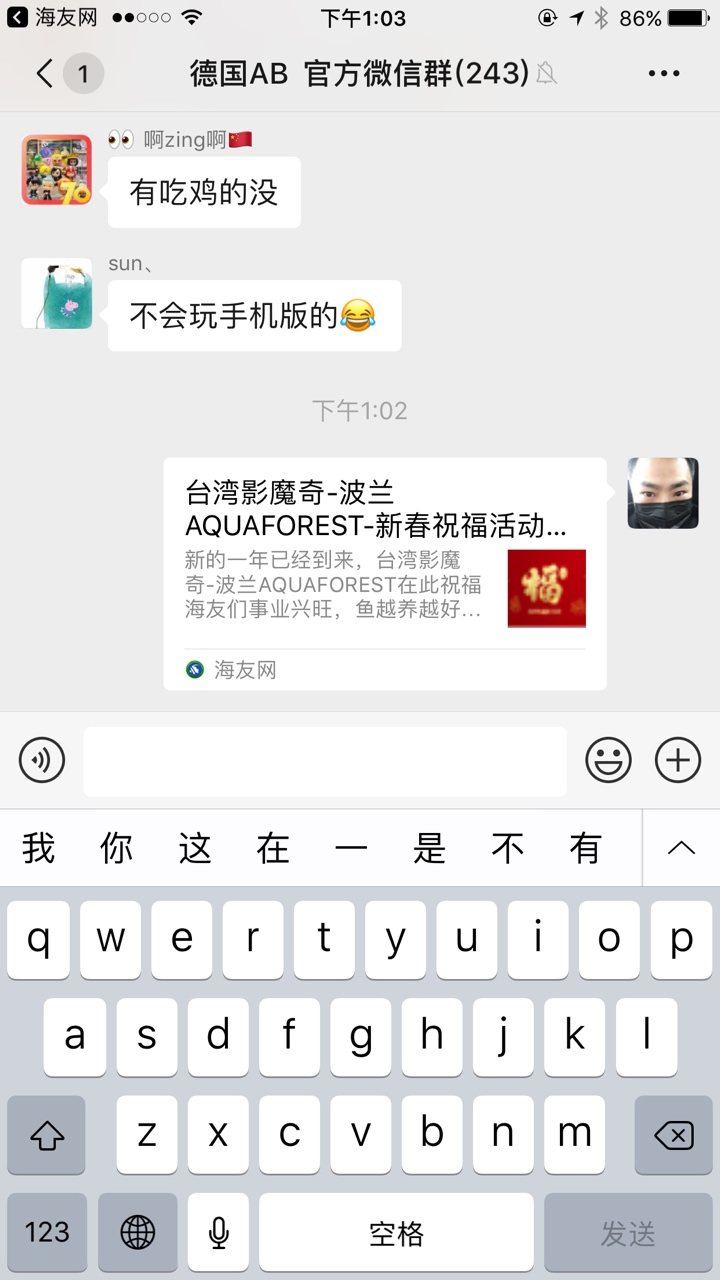
Task: Open my own avatar profile
Action: point(662,493)
